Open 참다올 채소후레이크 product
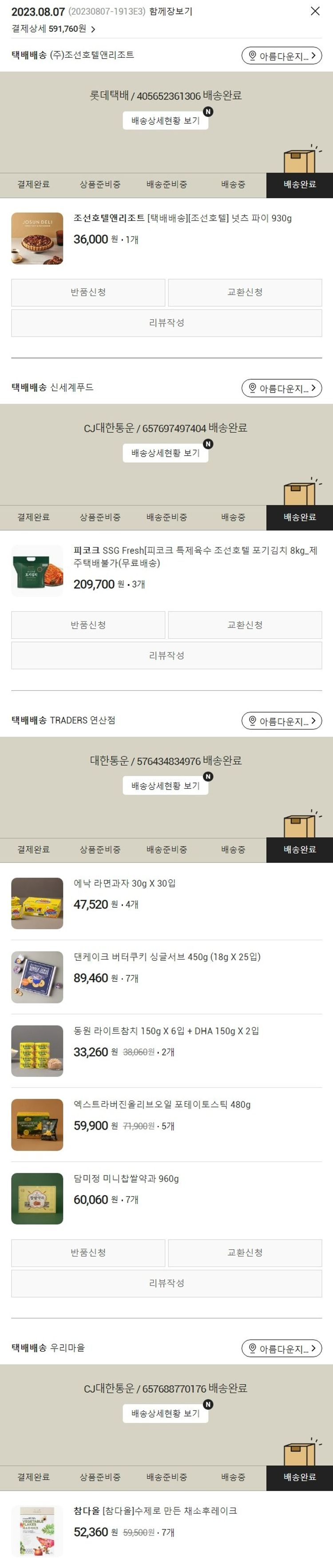The height and width of the screenshot is (1568, 333). point(155,1511)
